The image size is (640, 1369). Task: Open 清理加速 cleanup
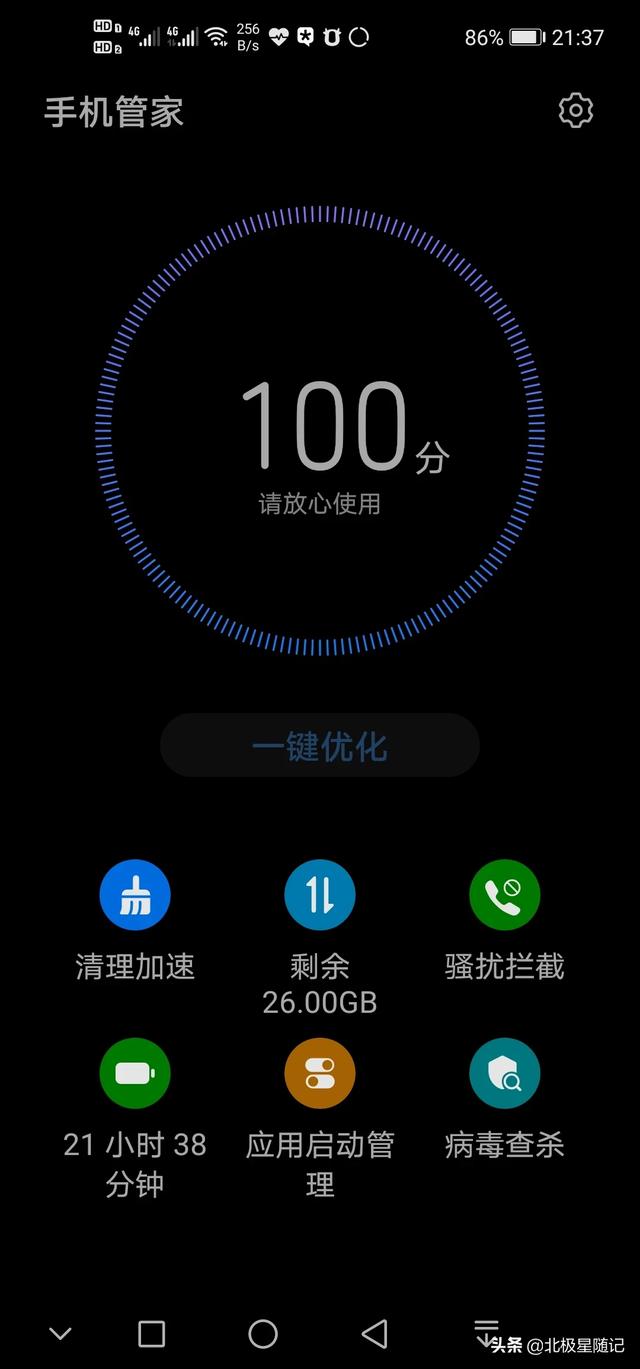tap(135, 895)
